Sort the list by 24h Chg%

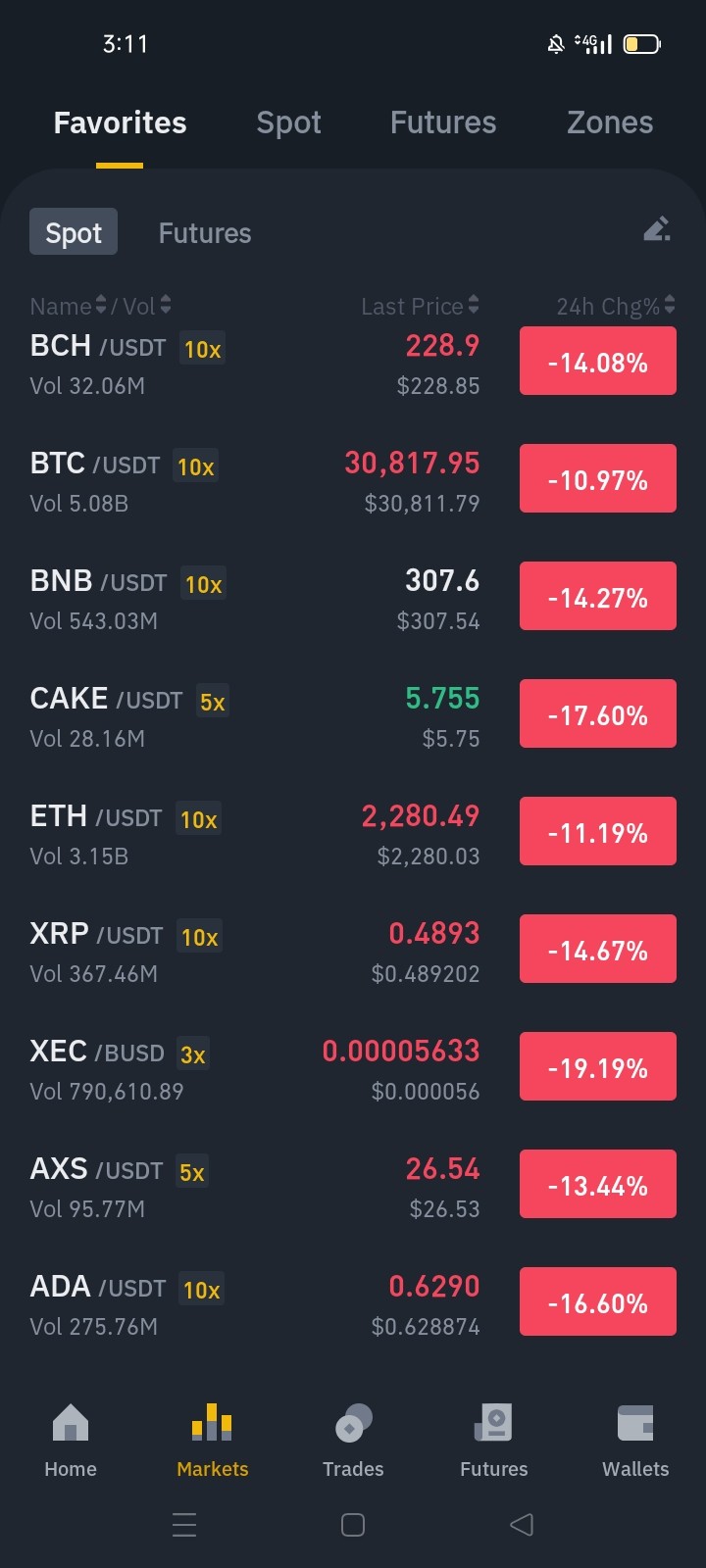click(x=616, y=306)
